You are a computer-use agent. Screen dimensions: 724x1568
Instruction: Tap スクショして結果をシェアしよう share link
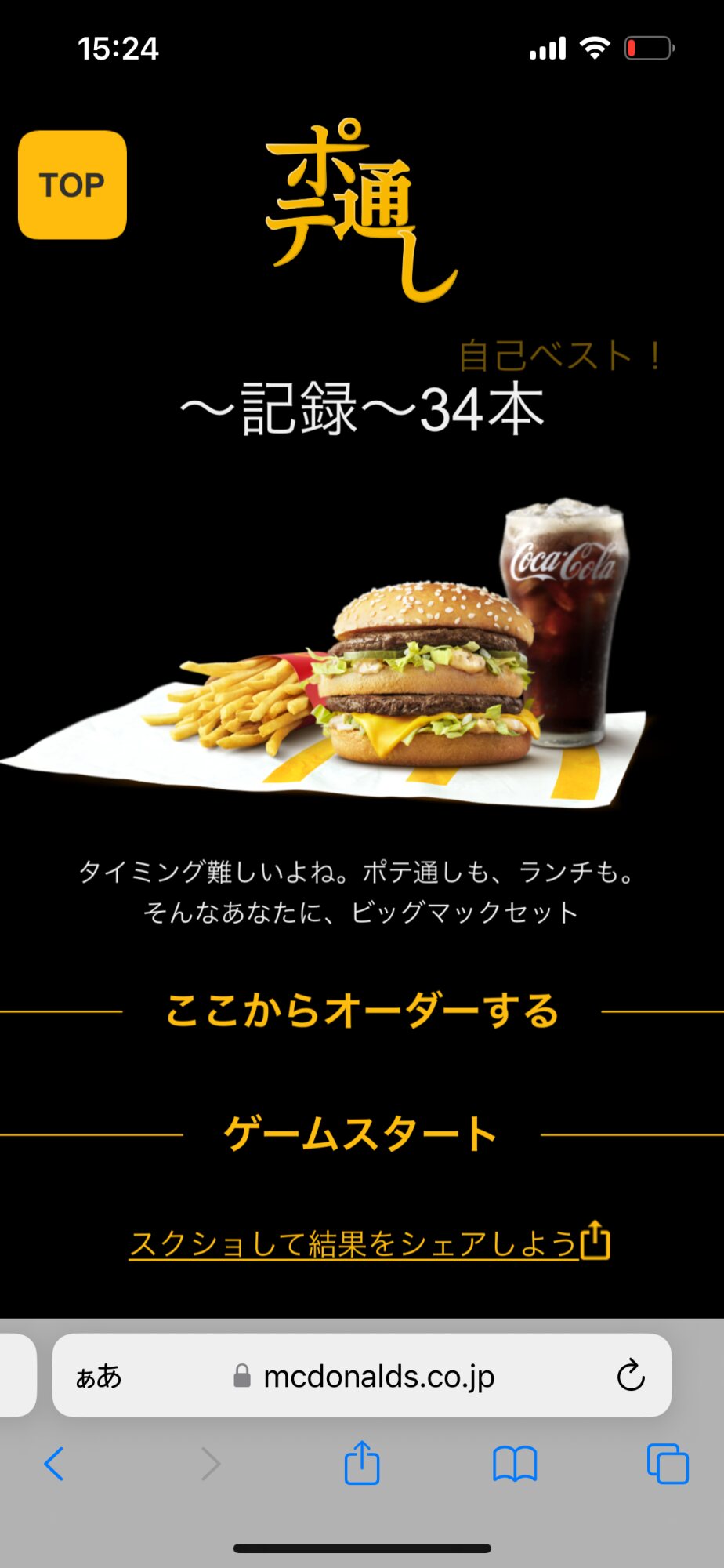pos(370,1242)
